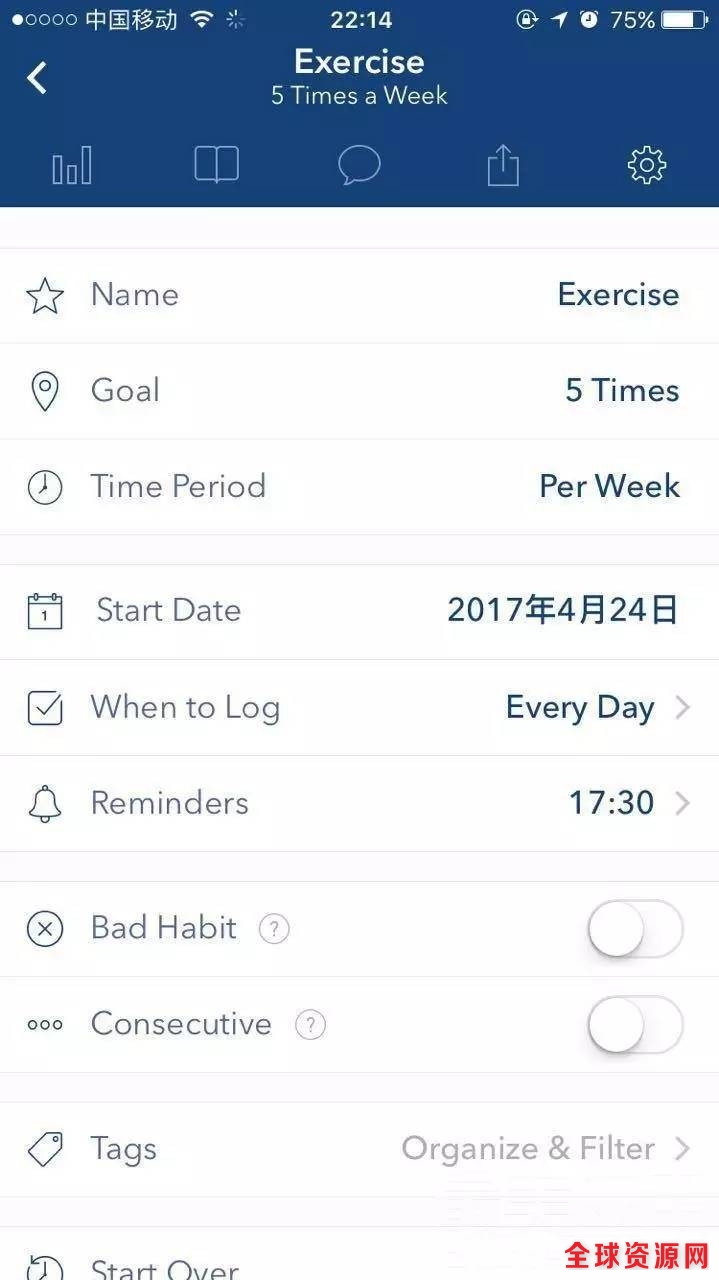The image size is (719, 1280).
Task: Open Reminders set at 17:30
Action: 359,804
